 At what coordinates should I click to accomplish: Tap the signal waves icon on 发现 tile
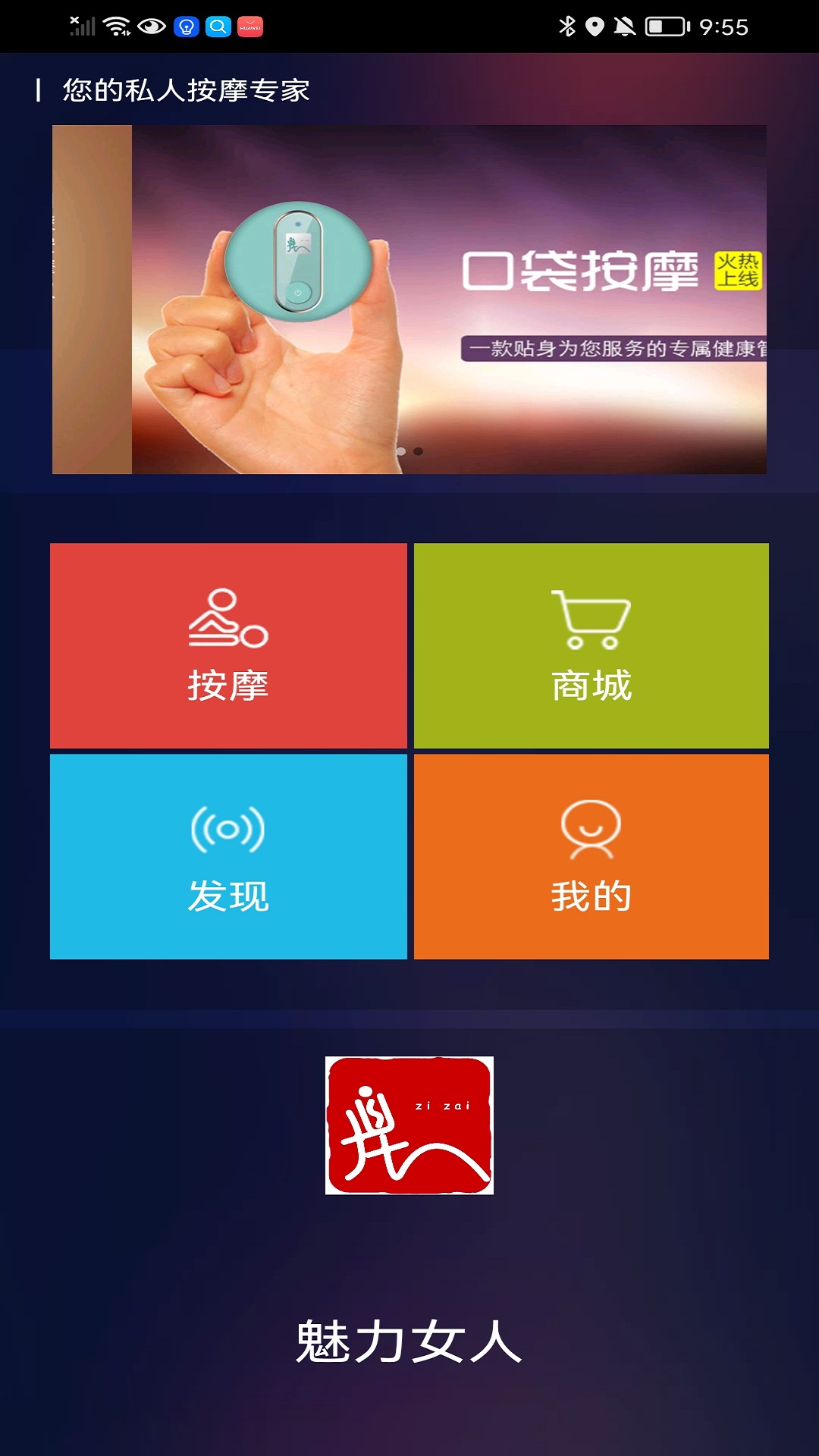[x=227, y=830]
